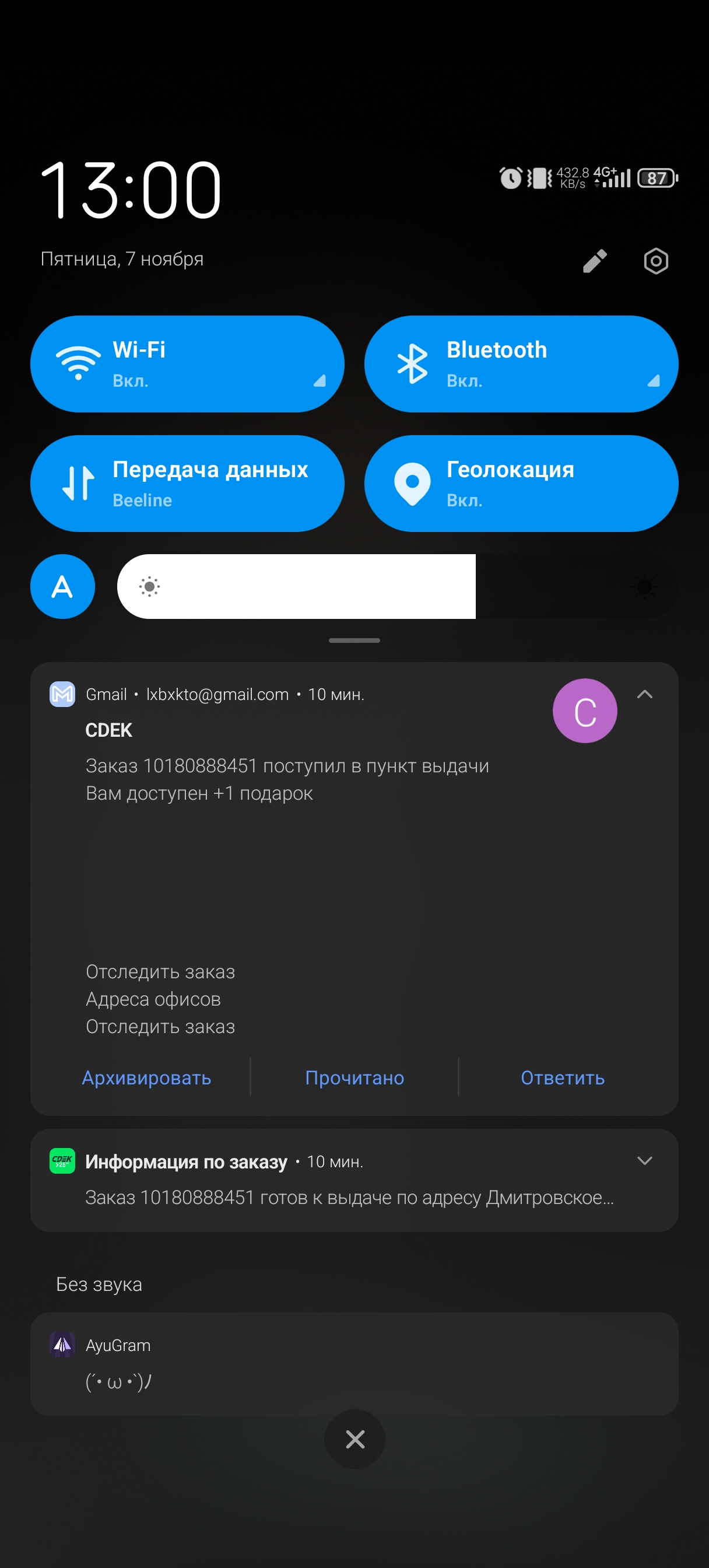The height and width of the screenshot is (1568, 709).
Task: Archive the CDEK email via Архивировать
Action: pyautogui.click(x=147, y=1077)
